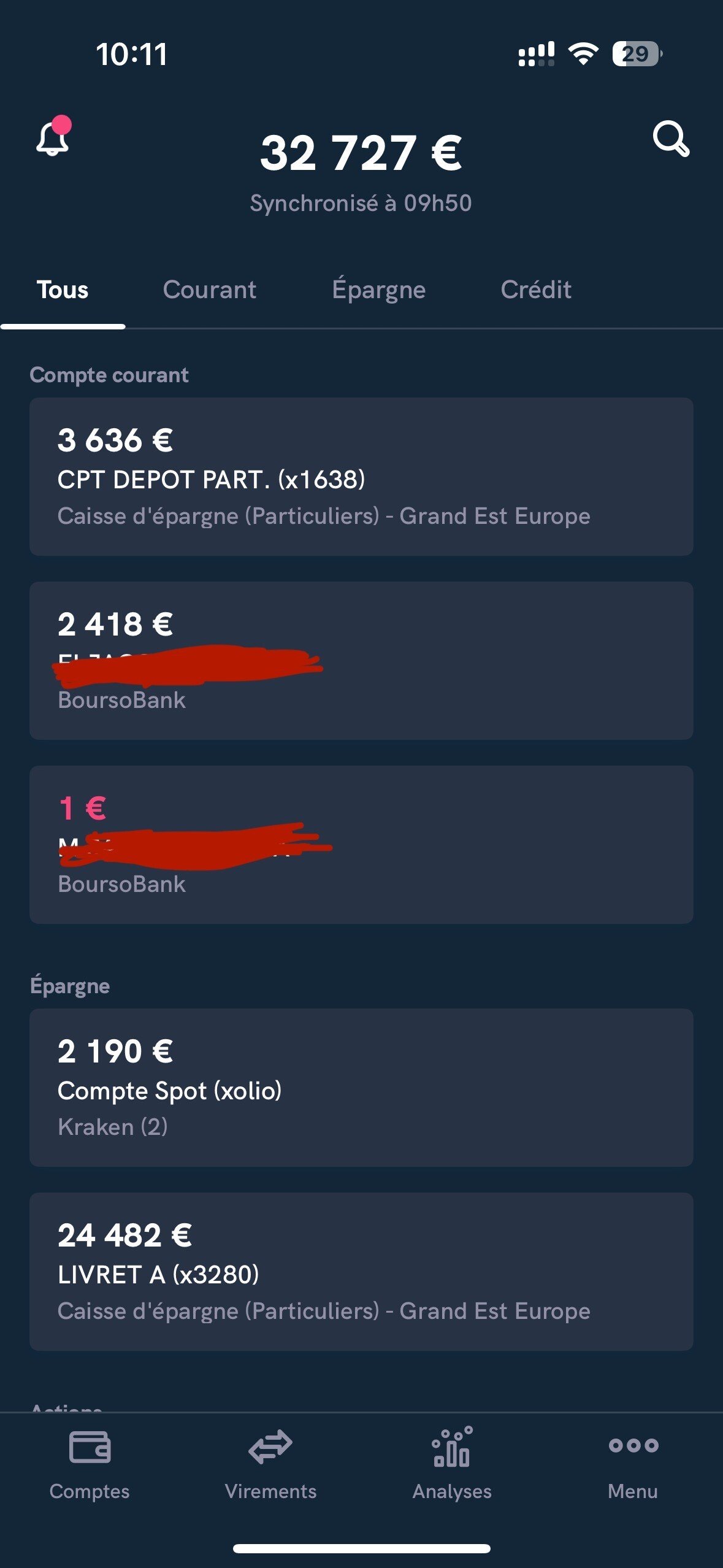Open the search magnifier icon
723x1568 pixels.
[671, 139]
